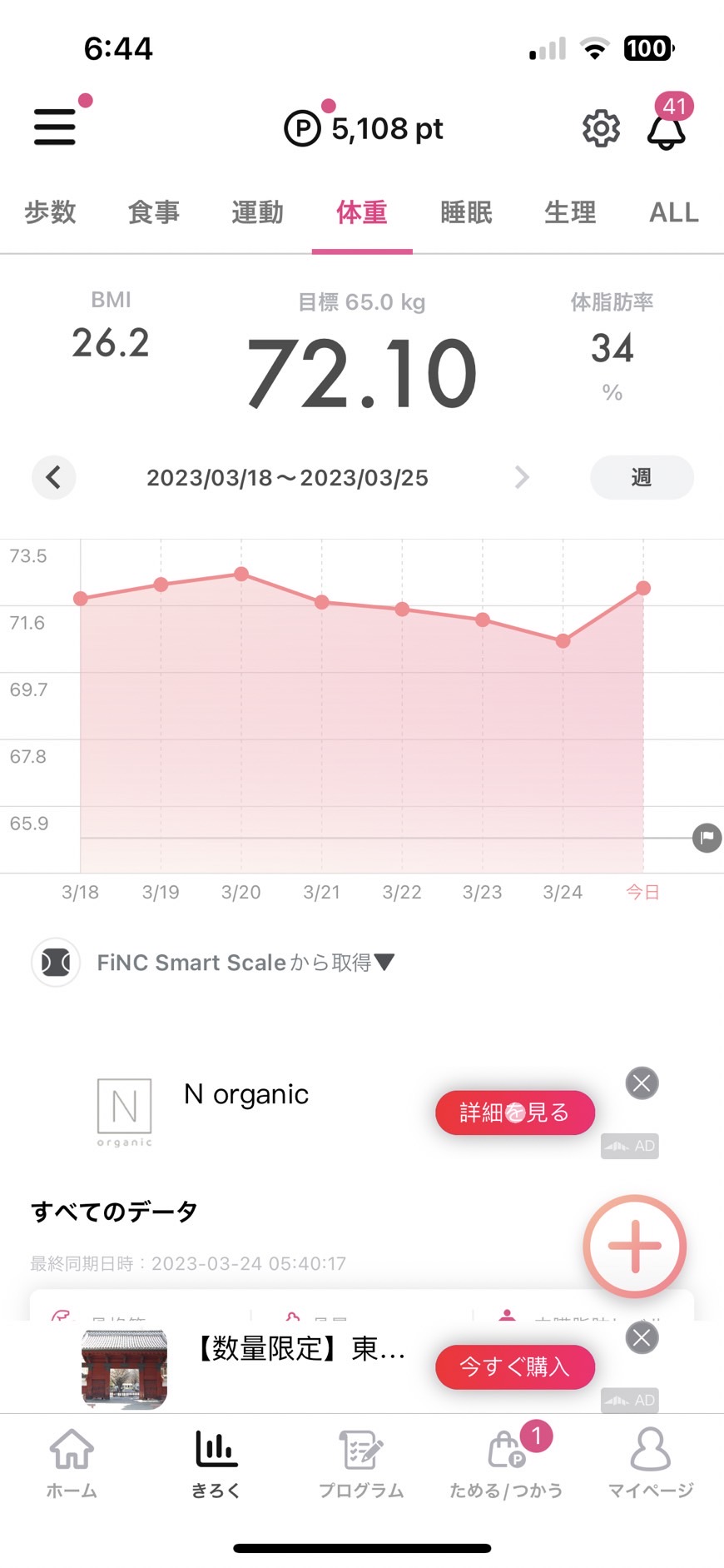Switch to the 睡眠 tab
The width and height of the screenshot is (724, 1568).
tap(466, 212)
